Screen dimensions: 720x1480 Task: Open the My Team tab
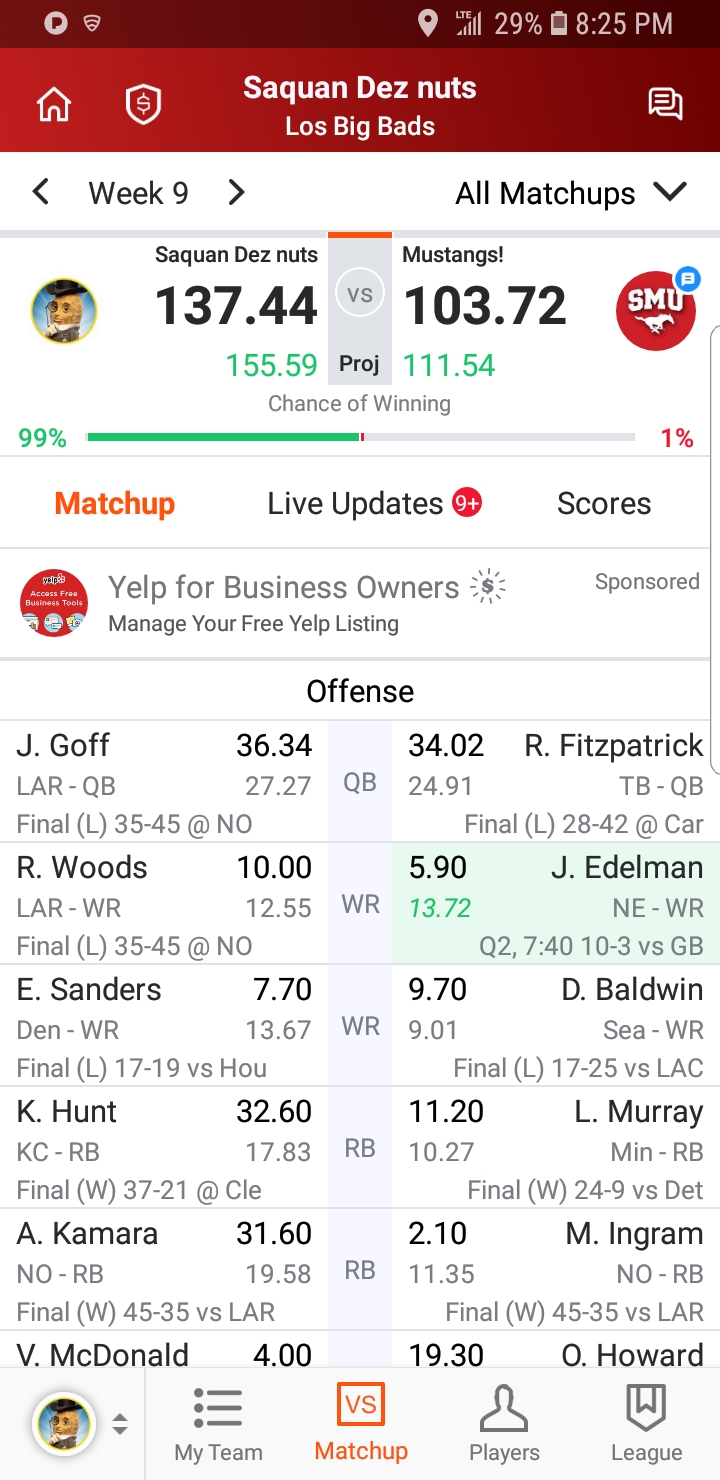point(218,1425)
